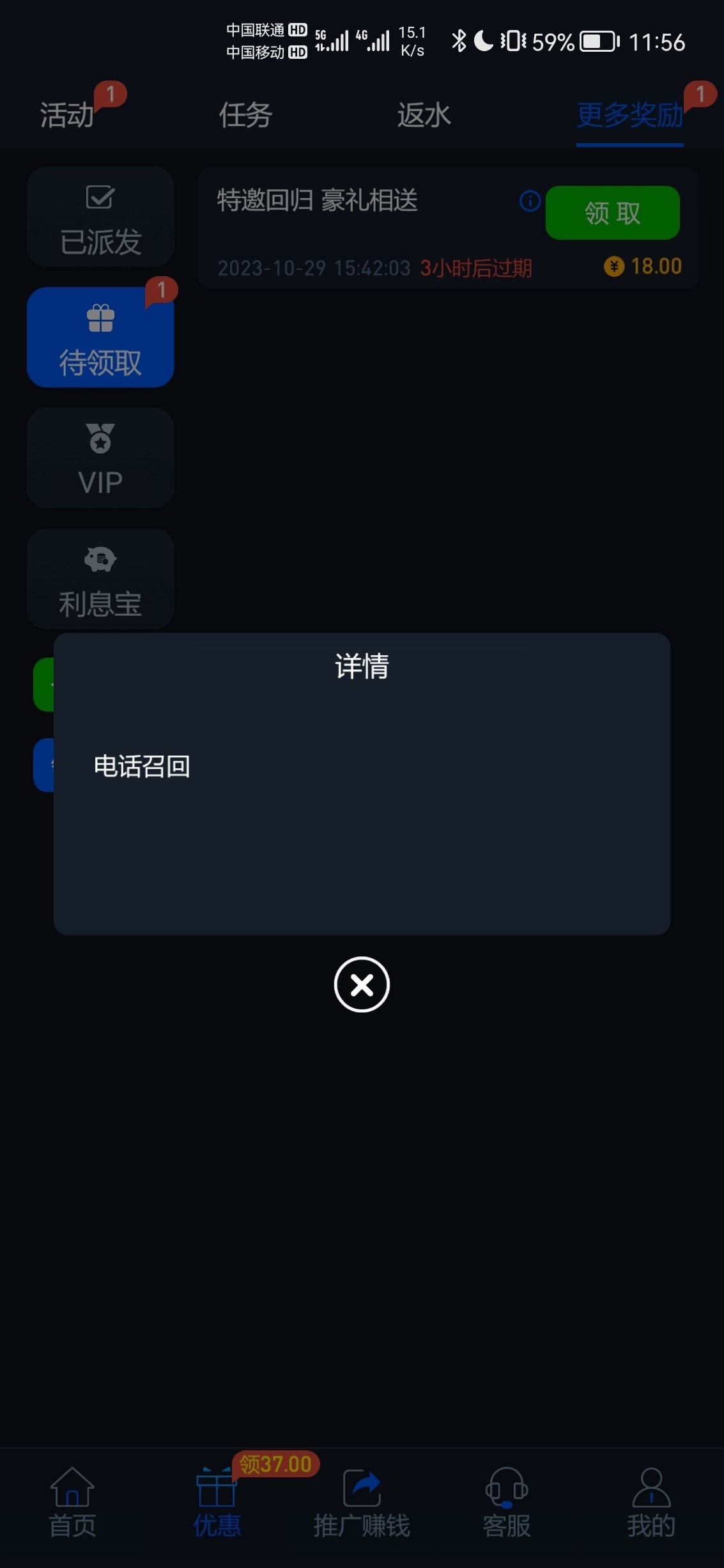Screen dimensions: 724x1568
Task: Switch to the 任务 tab
Action: click(x=245, y=115)
